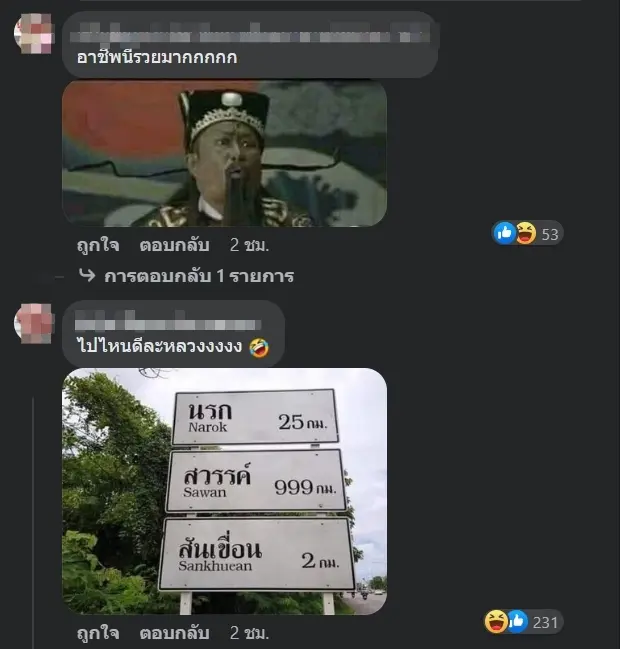
Task: Like the comment อาชีพนี้รวยมาก
Action: pyautogui.click(x=98, y=244)
